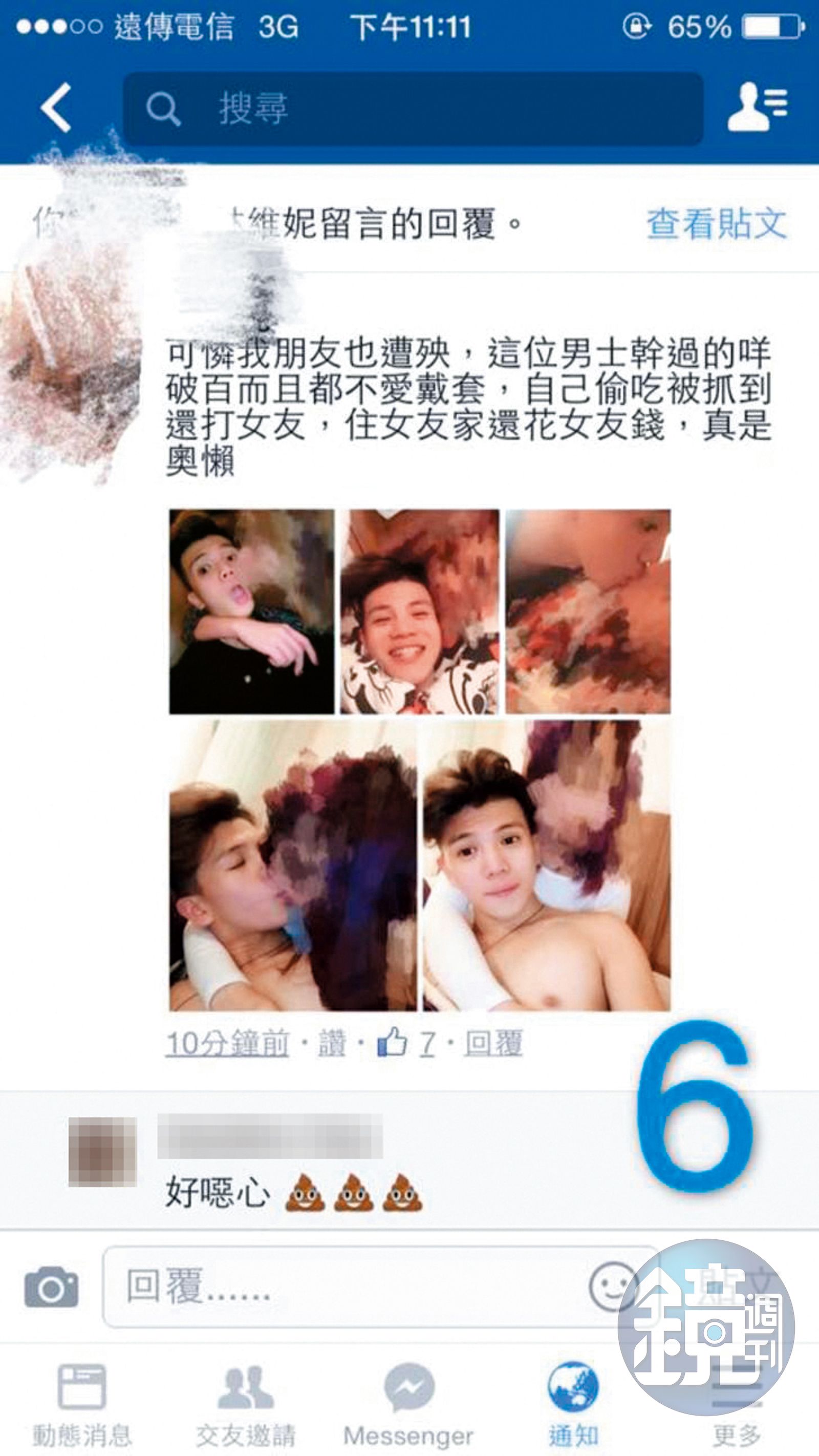Image resolution: width=819 pixels, height=1456 pixels.
Task: Open the 搜尋 search field
Action: [413, 109]
